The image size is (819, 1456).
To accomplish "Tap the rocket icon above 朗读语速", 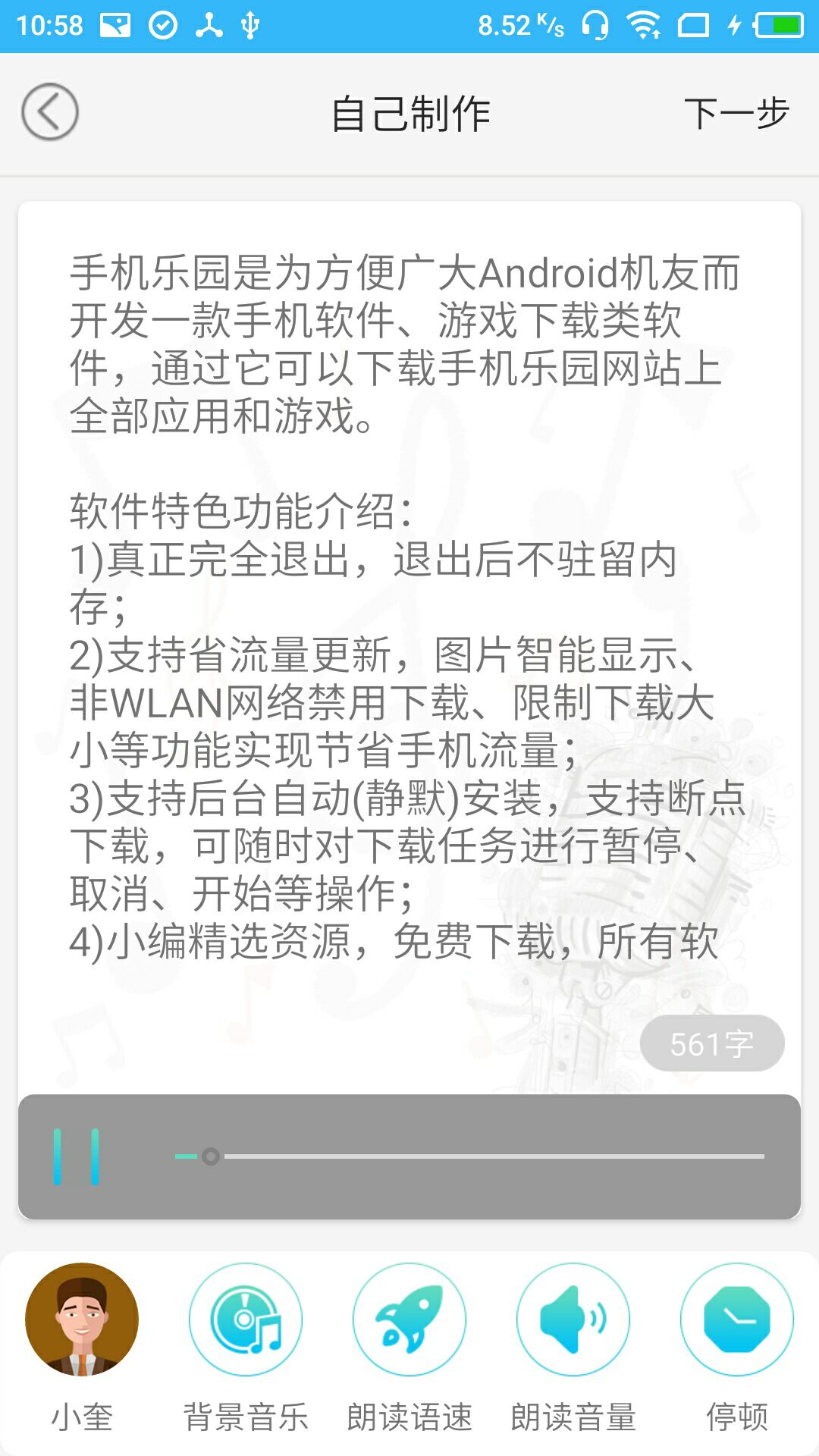I will [x=409, y=1319].
